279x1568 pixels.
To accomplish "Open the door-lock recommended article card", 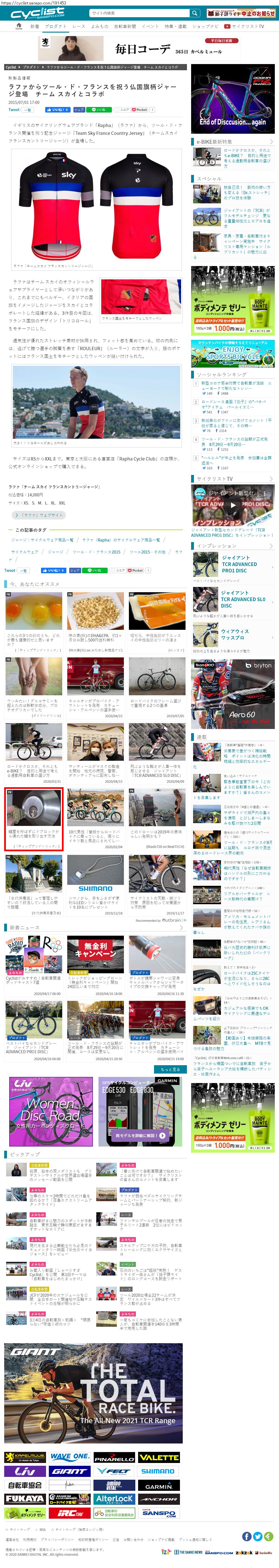I will (x=33, y=819).
